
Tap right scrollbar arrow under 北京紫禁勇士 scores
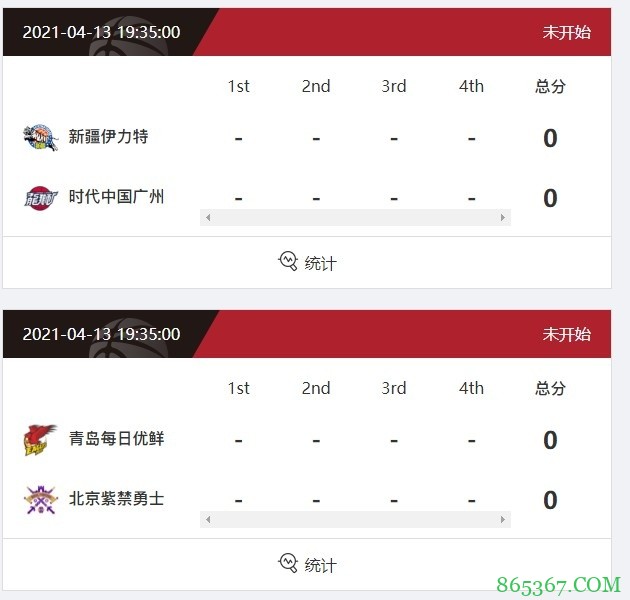click(x=503, y=520)
